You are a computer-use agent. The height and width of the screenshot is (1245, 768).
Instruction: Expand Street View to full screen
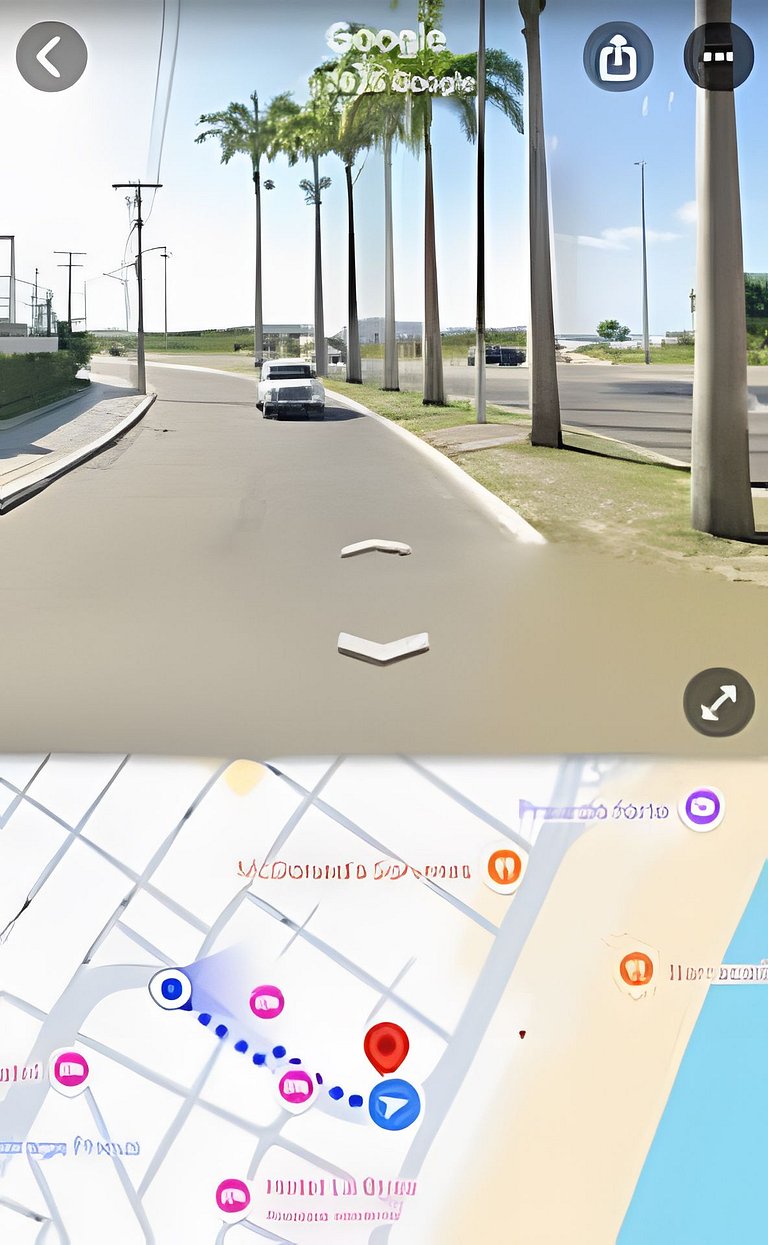pyautogui.click(x=718, y=702)
